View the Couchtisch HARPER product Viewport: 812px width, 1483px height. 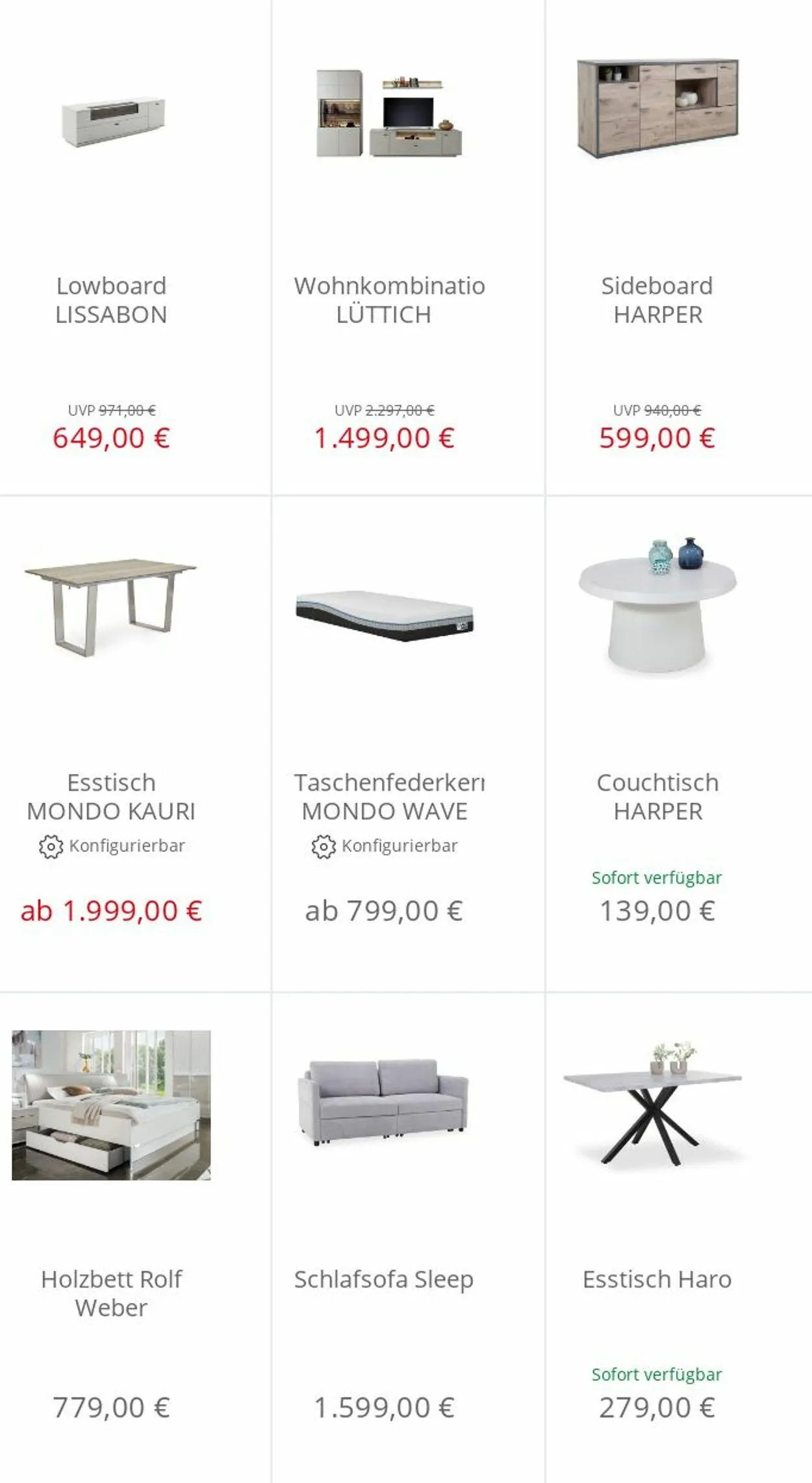(679, 743)
